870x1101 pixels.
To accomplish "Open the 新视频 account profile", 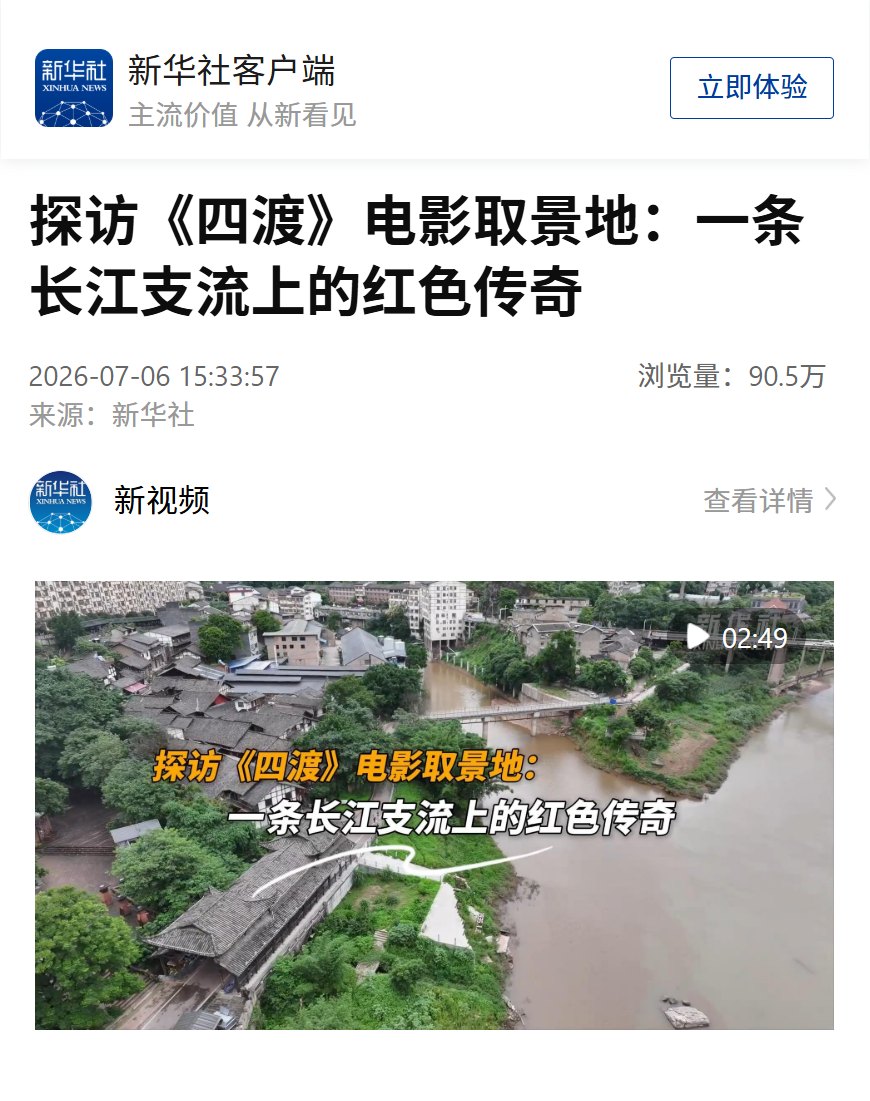I will tap(120, 501).
